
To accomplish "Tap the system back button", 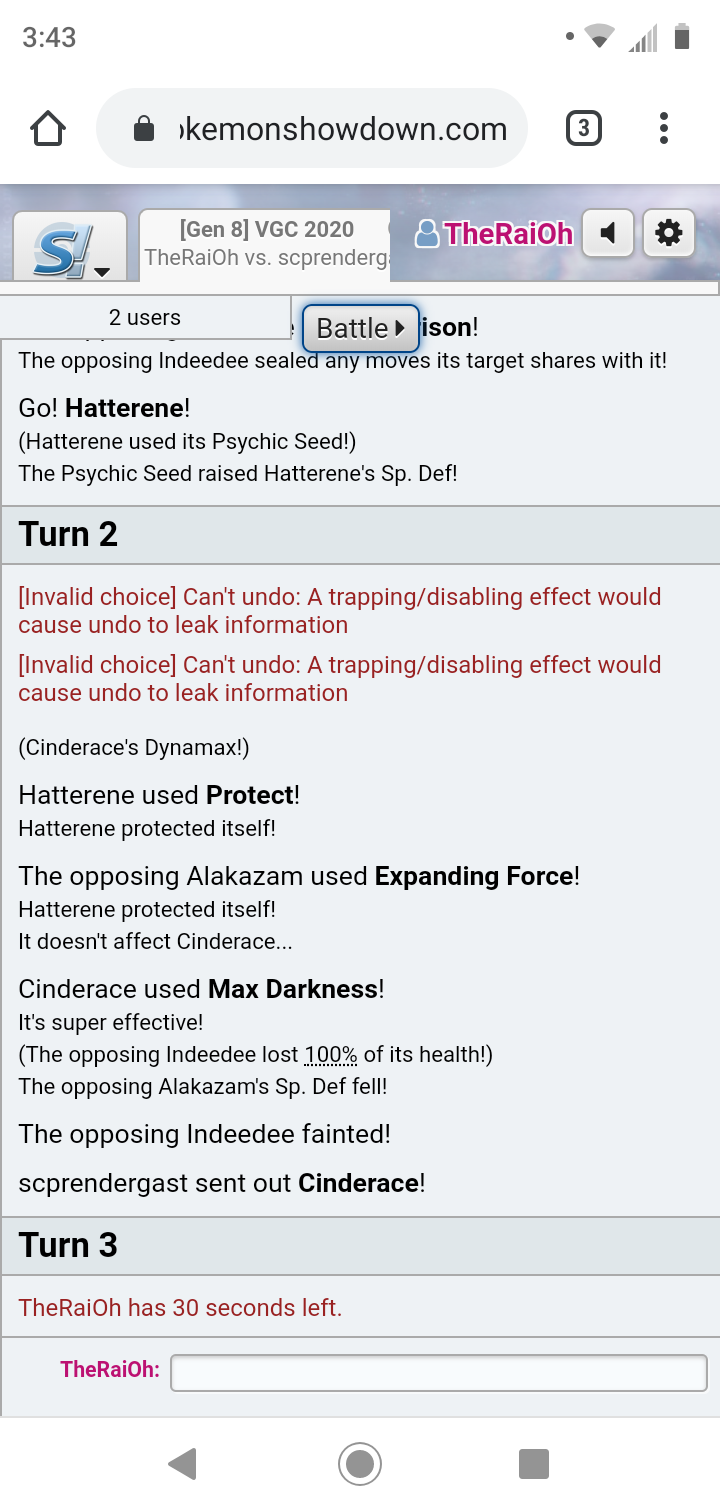I will 182,1464.
